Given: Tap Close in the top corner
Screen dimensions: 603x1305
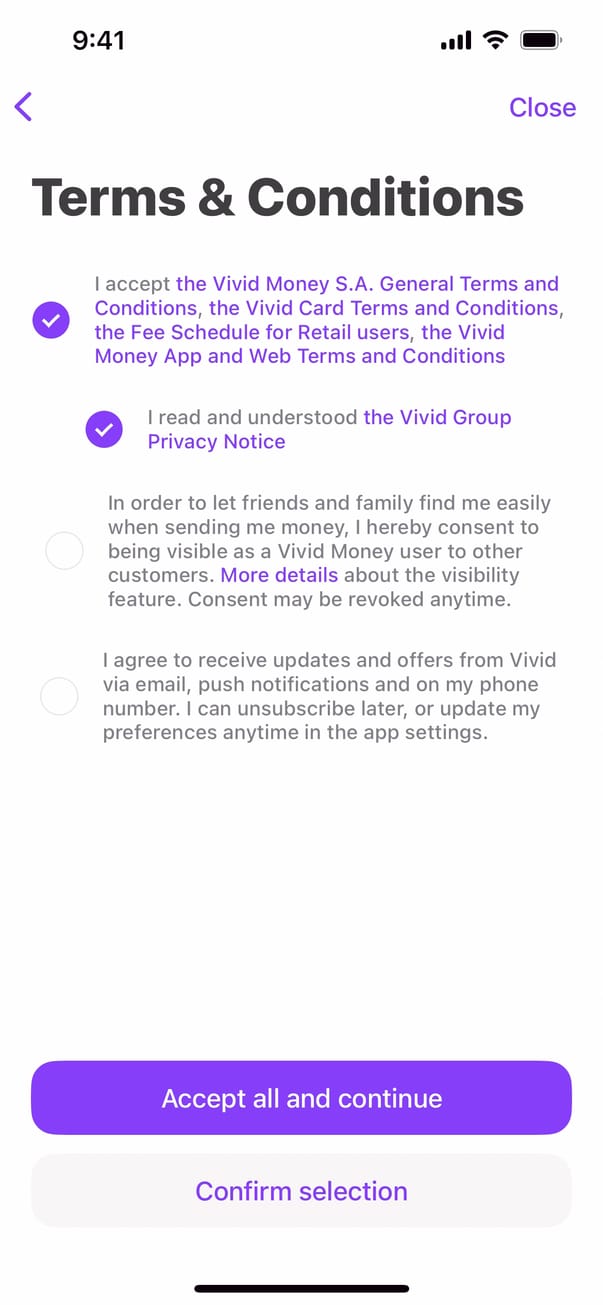Looking at the screenshot, I should [542, 107].
